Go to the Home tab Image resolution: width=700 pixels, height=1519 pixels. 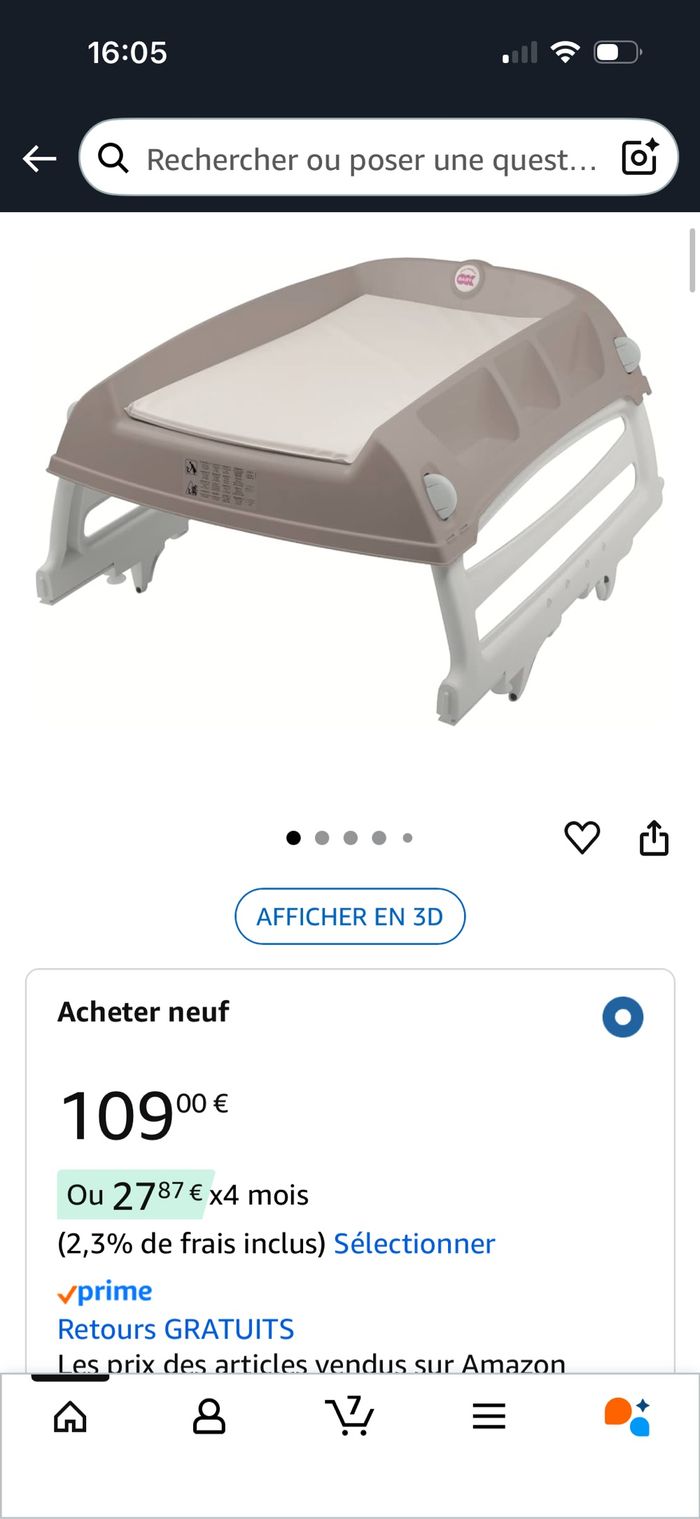pyautogui.click(x=70, y=1416)
